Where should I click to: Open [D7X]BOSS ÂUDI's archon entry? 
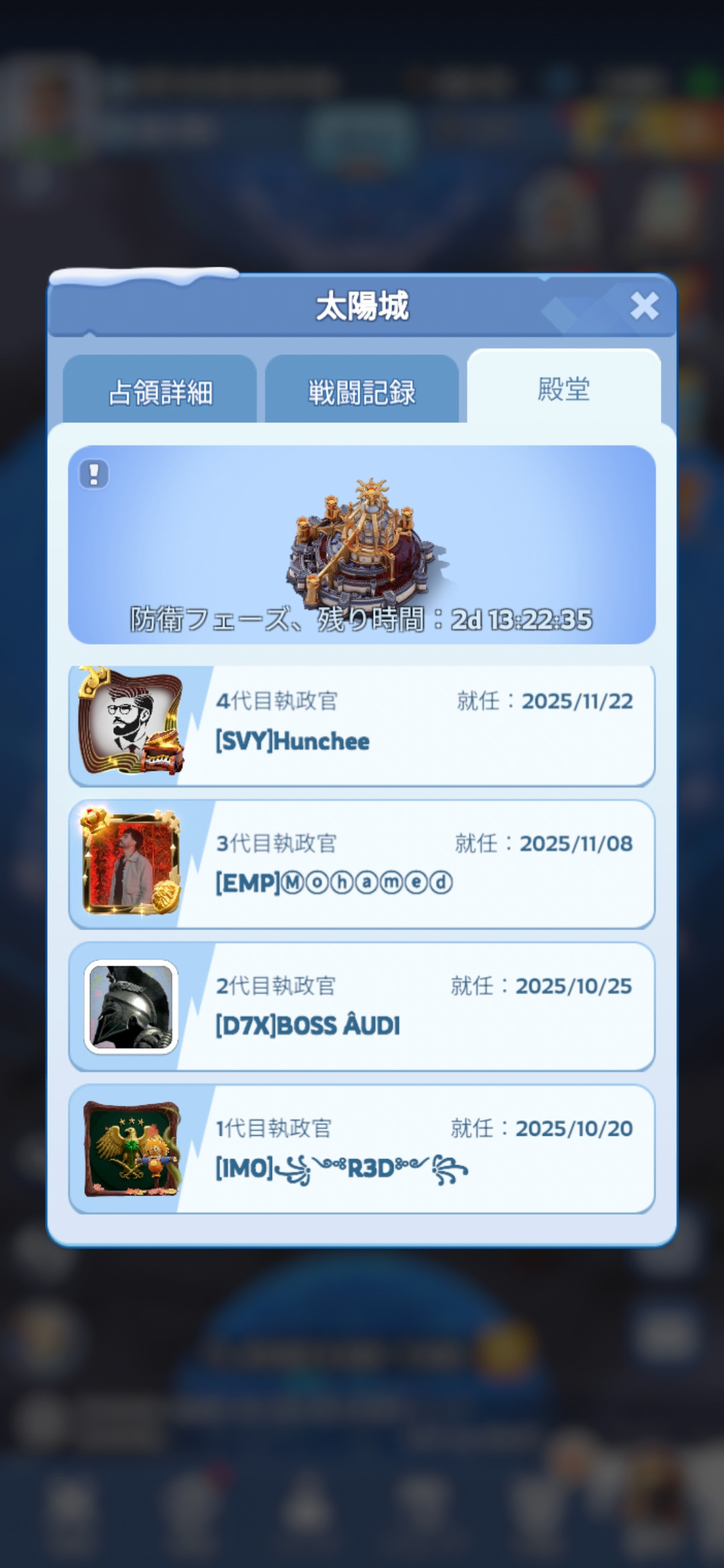[362, 1006]
